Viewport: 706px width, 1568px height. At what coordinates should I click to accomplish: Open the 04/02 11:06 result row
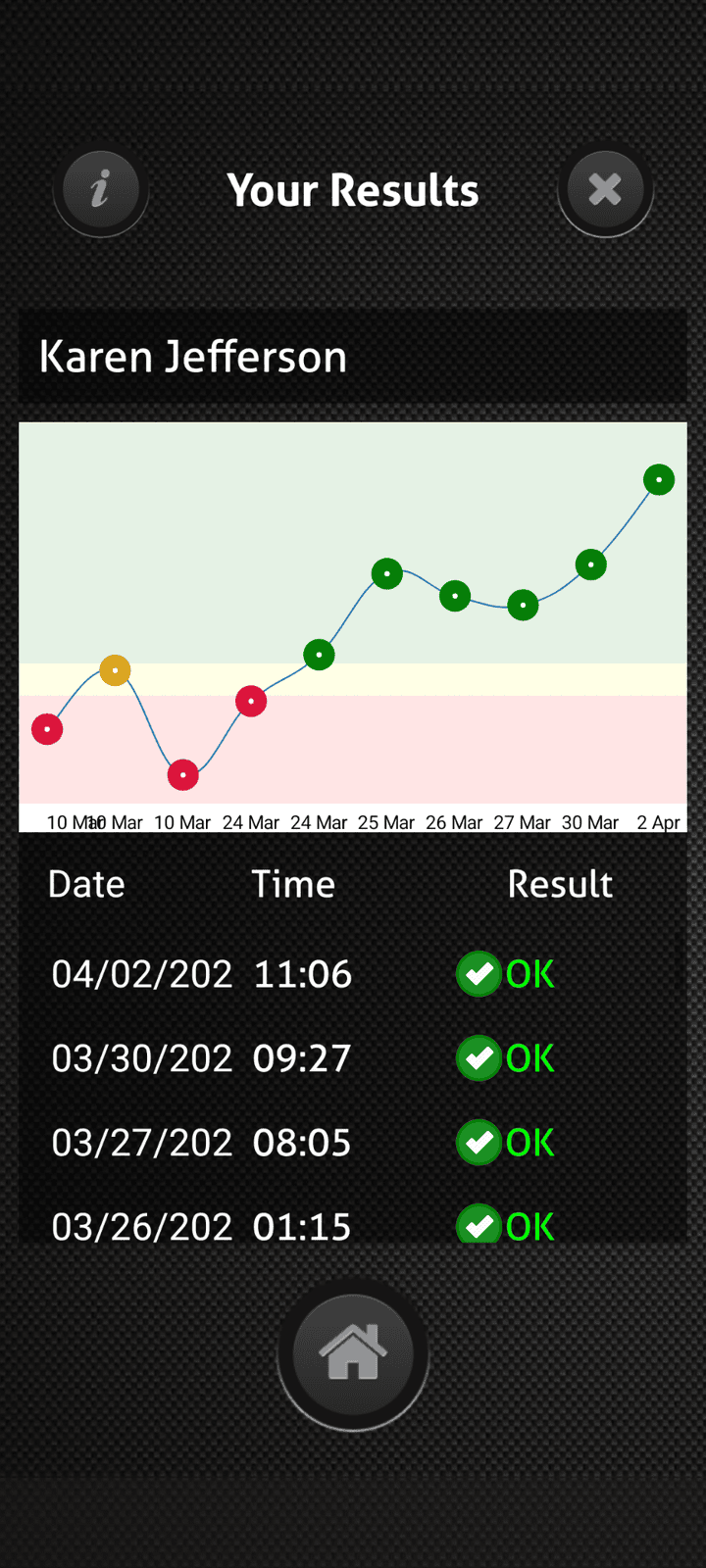point(352,974)
